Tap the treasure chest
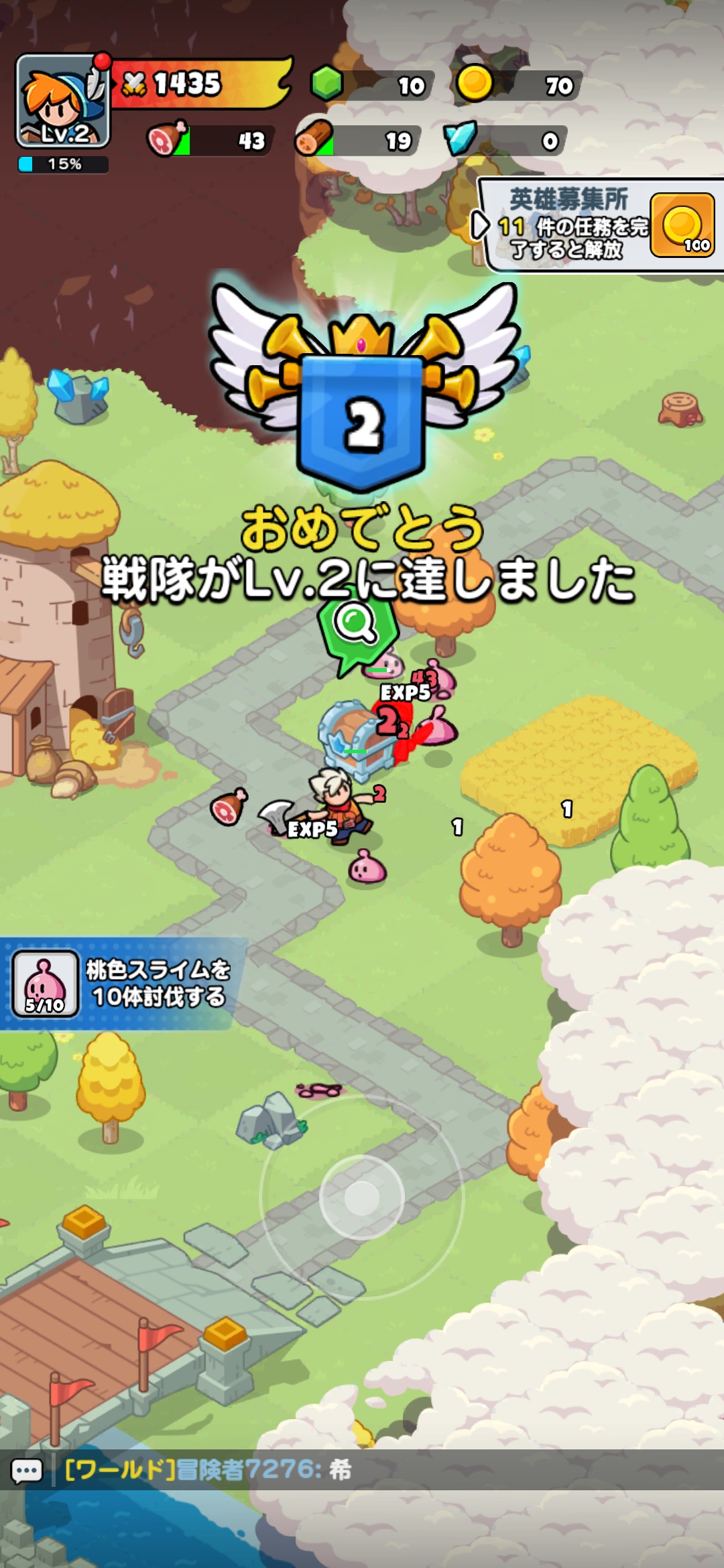Image resolution: width=724 pixels, height=1568 pixels. (355, 738)
